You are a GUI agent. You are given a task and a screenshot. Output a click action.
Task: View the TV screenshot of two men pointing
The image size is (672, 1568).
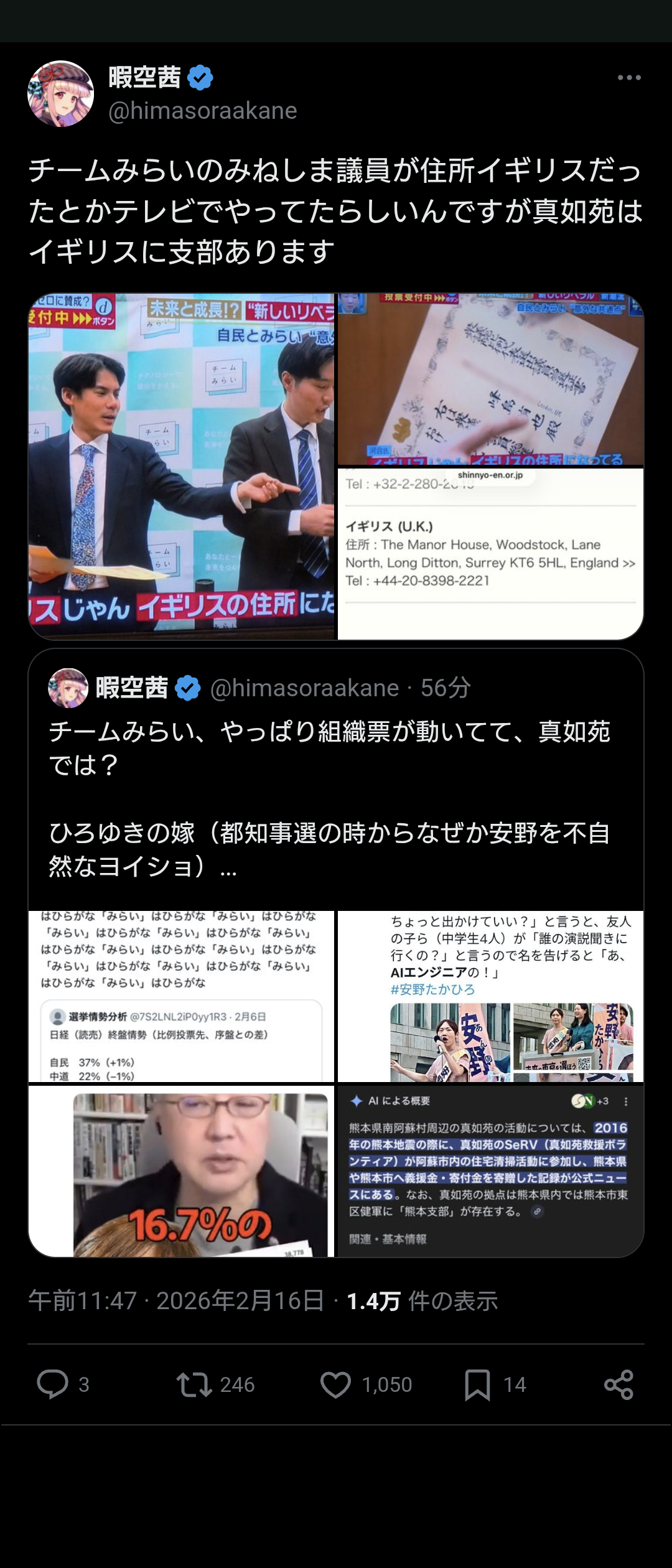click(x=182, y=466)
